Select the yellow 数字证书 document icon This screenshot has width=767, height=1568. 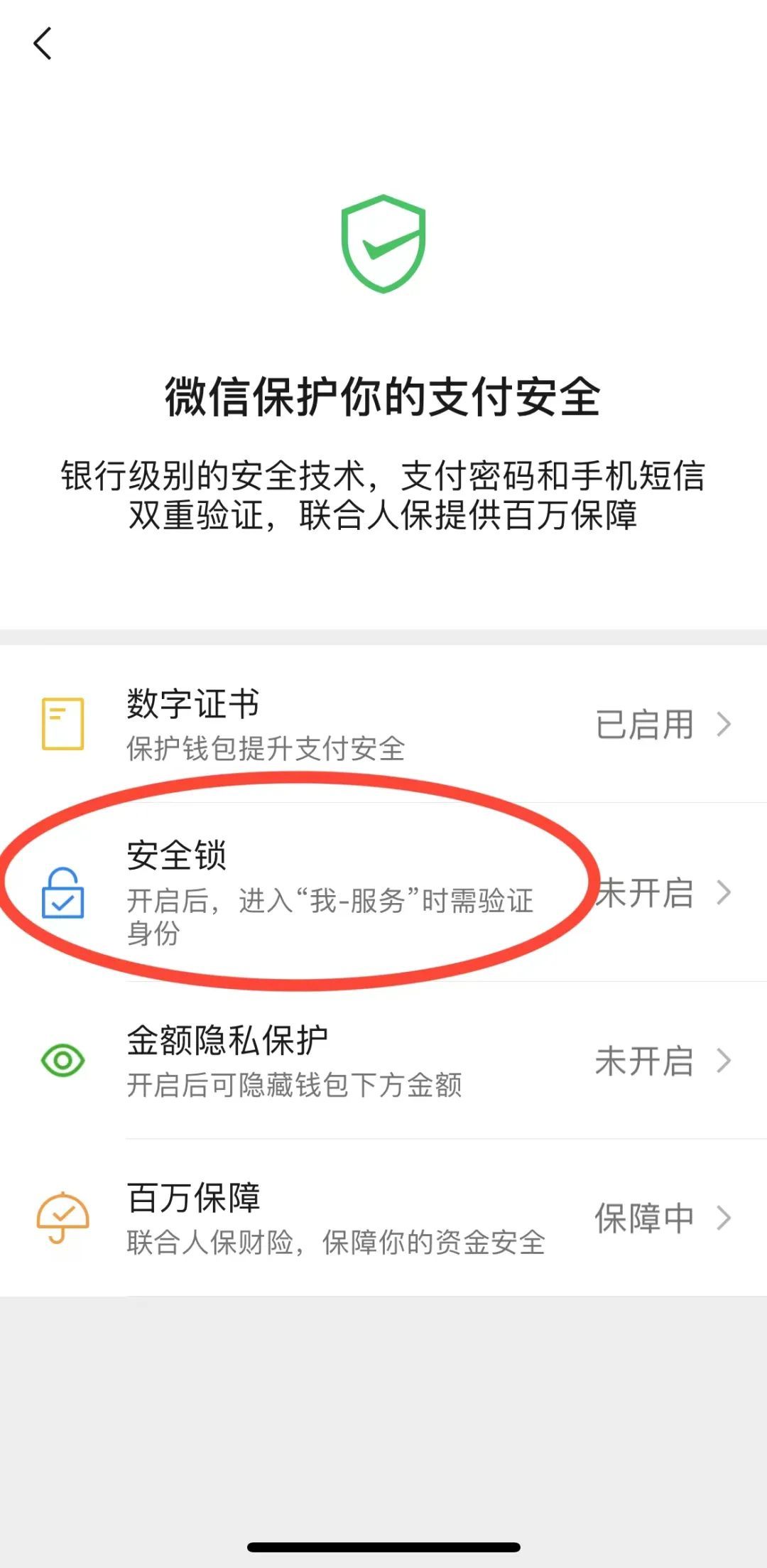(62, 725)
